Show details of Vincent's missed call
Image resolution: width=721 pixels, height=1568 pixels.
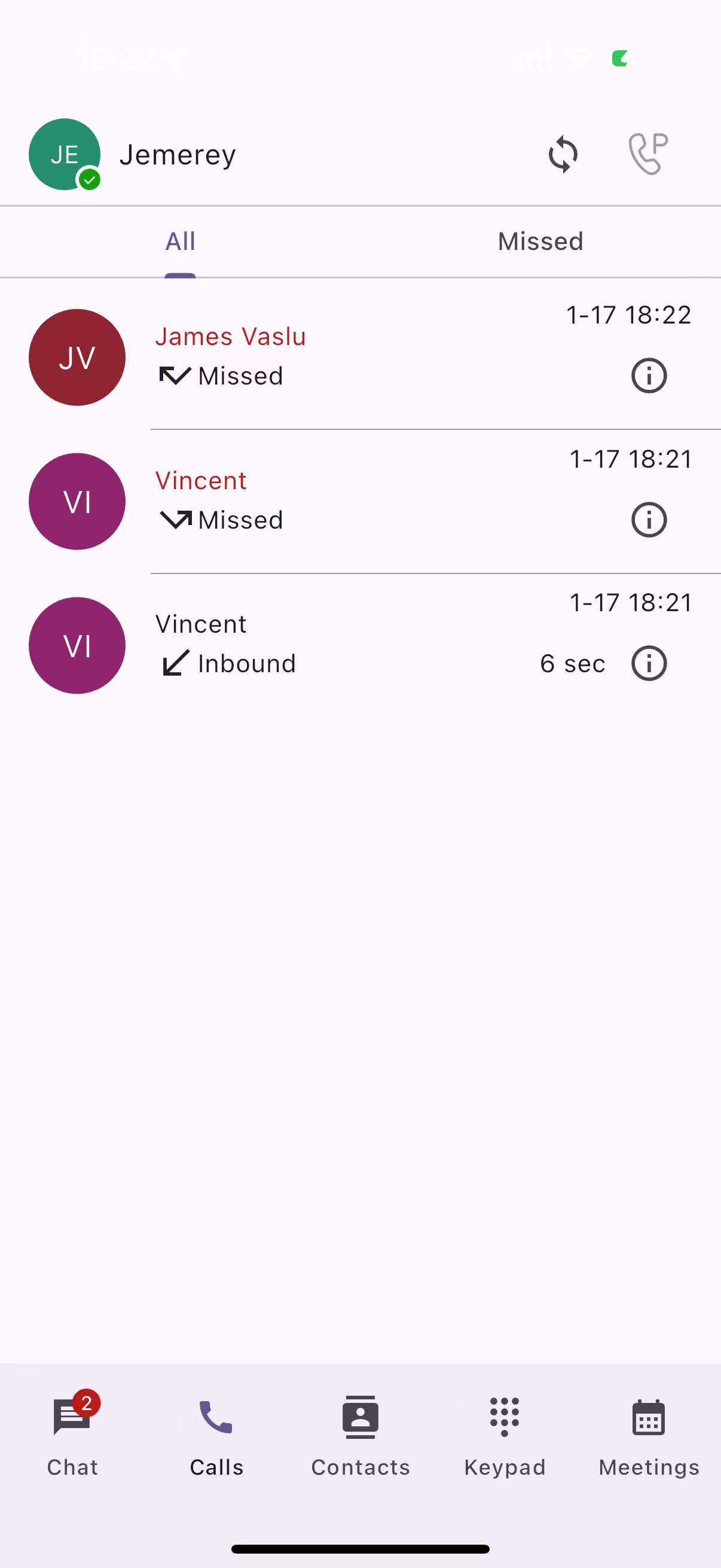coord(649,520)
